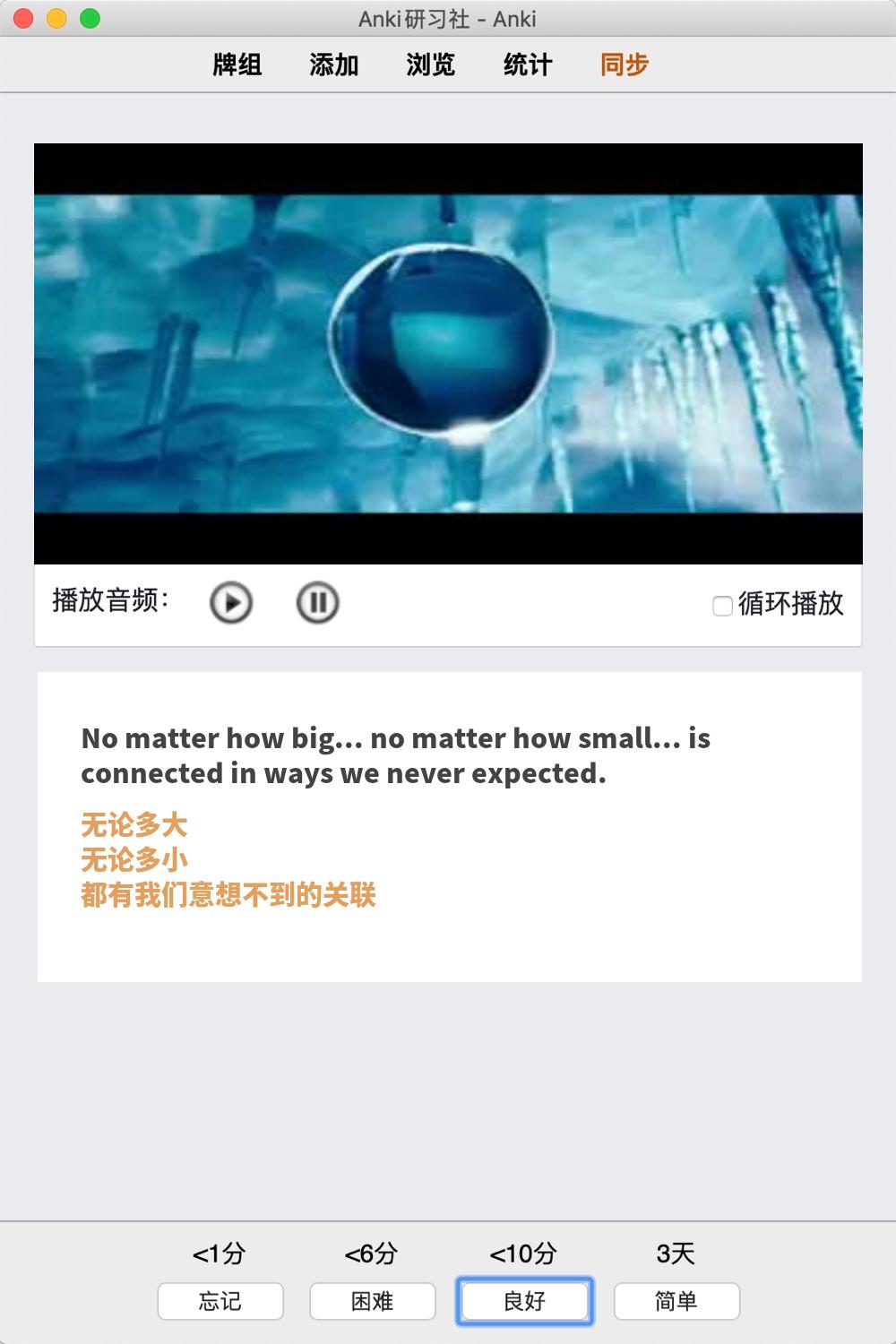Enable 循环播放 loop playback
This screenshot has width=896, height=1344.
tap(722, 606)
